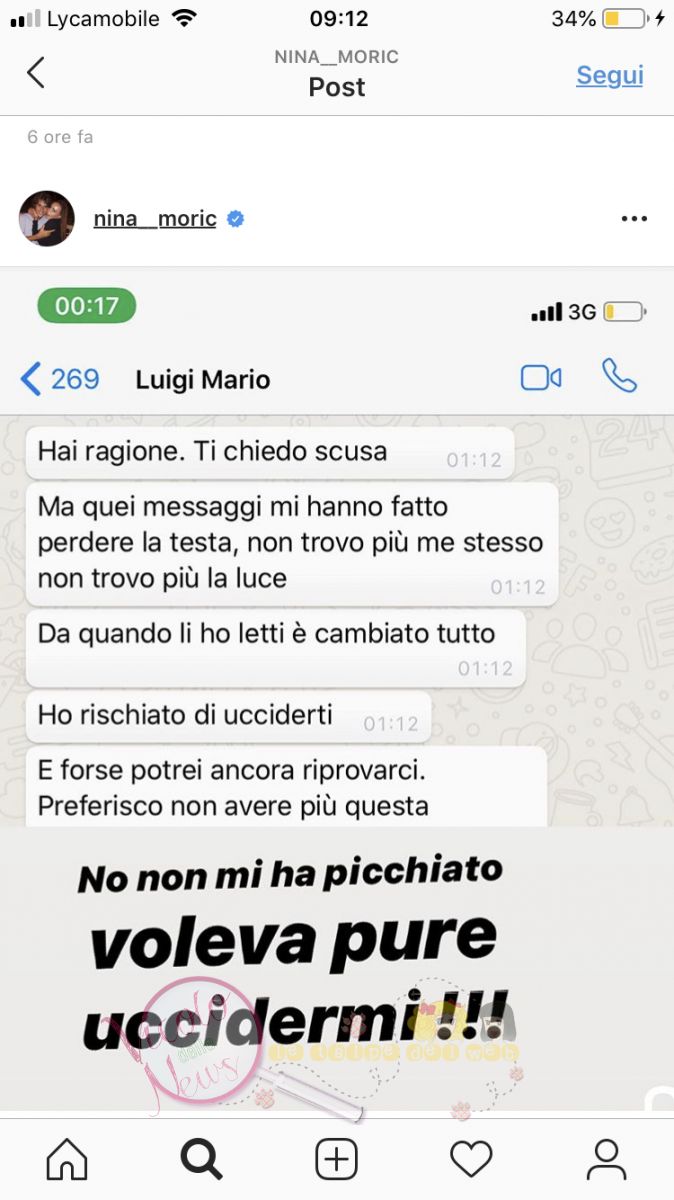Create a new post with plus
The height and width of the screenshot is (1200, 674).
click(337, 1159)
